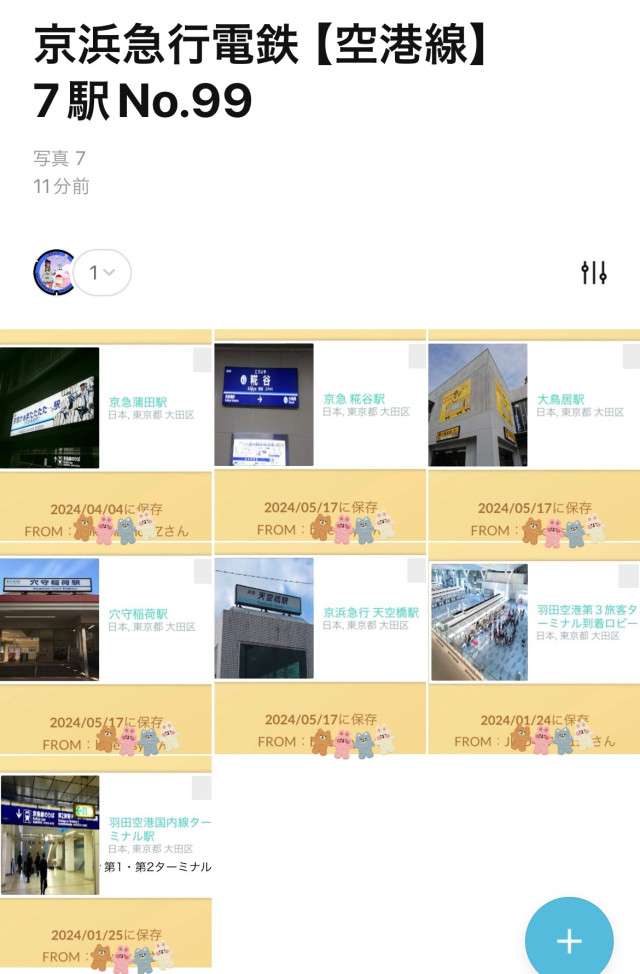The height and width of the screenshot is (974, 640).
Task: Open the filter and sort settings icon
Action: [594, 272]
